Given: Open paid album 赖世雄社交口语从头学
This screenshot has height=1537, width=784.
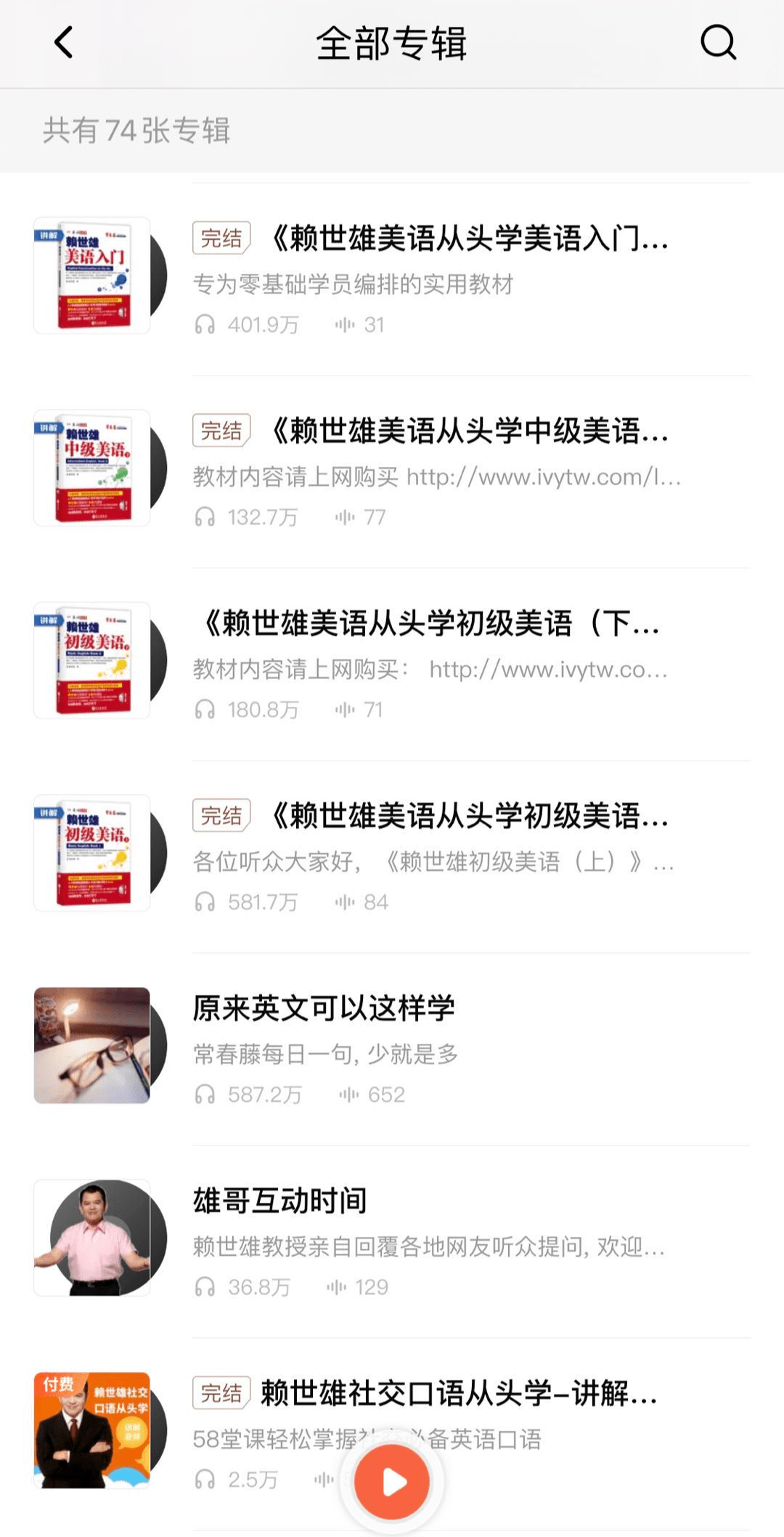Looking at the screenshot, I should coord(459,1393).
